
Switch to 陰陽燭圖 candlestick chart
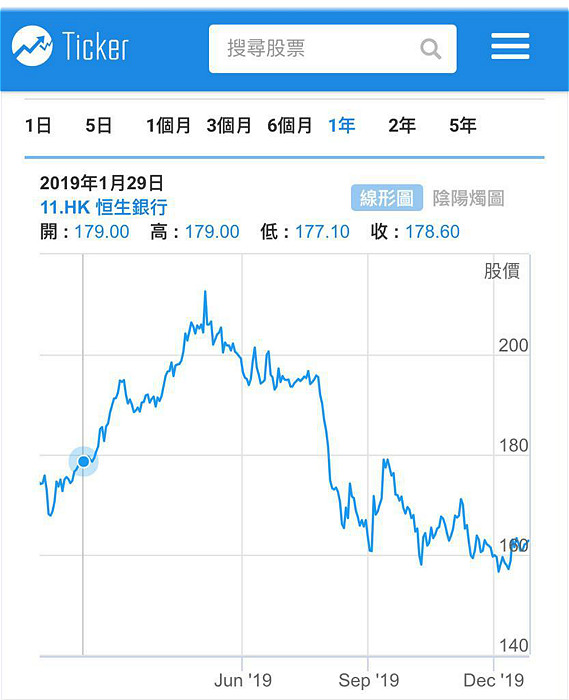[469, 198]
